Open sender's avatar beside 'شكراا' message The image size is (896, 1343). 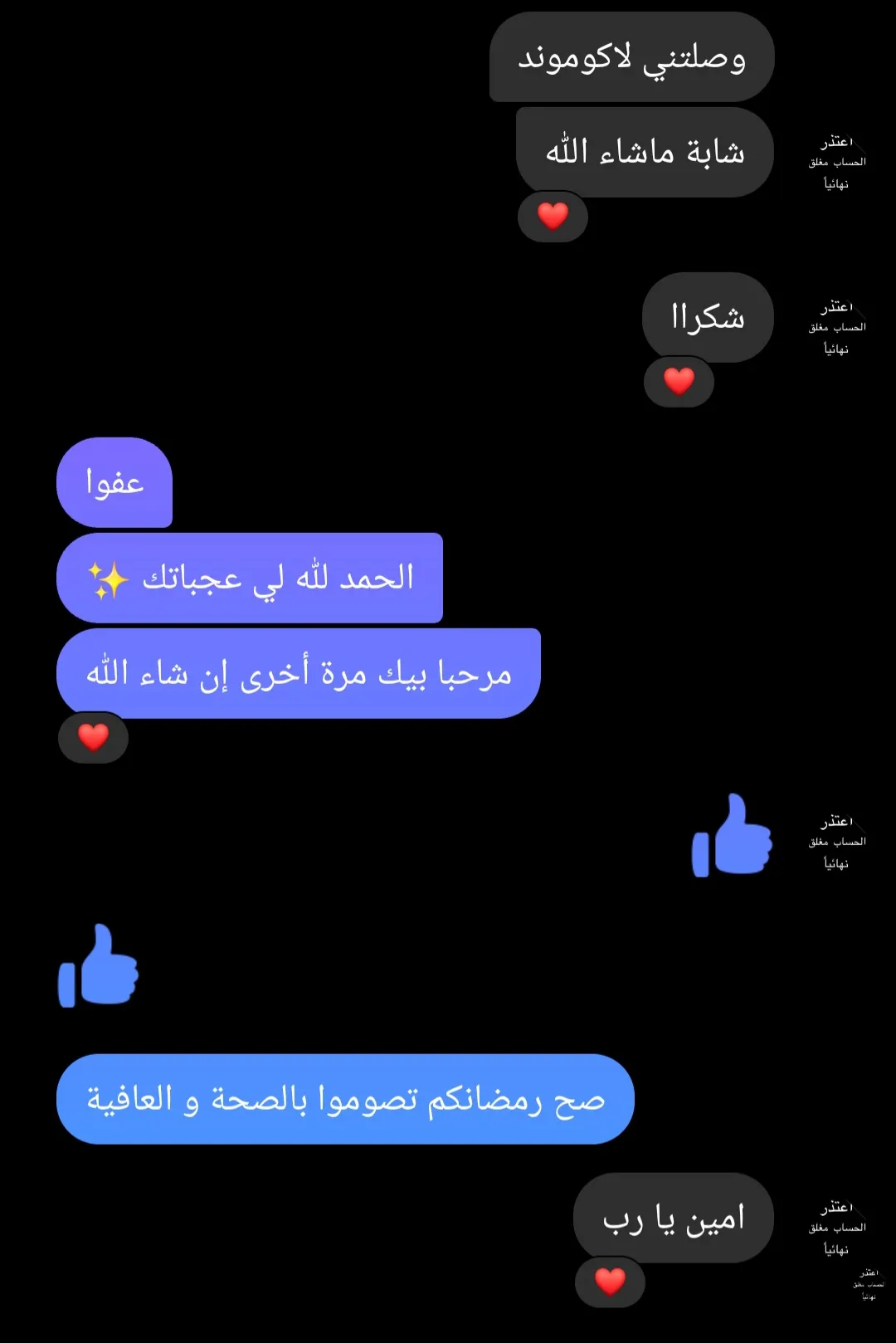836,327
